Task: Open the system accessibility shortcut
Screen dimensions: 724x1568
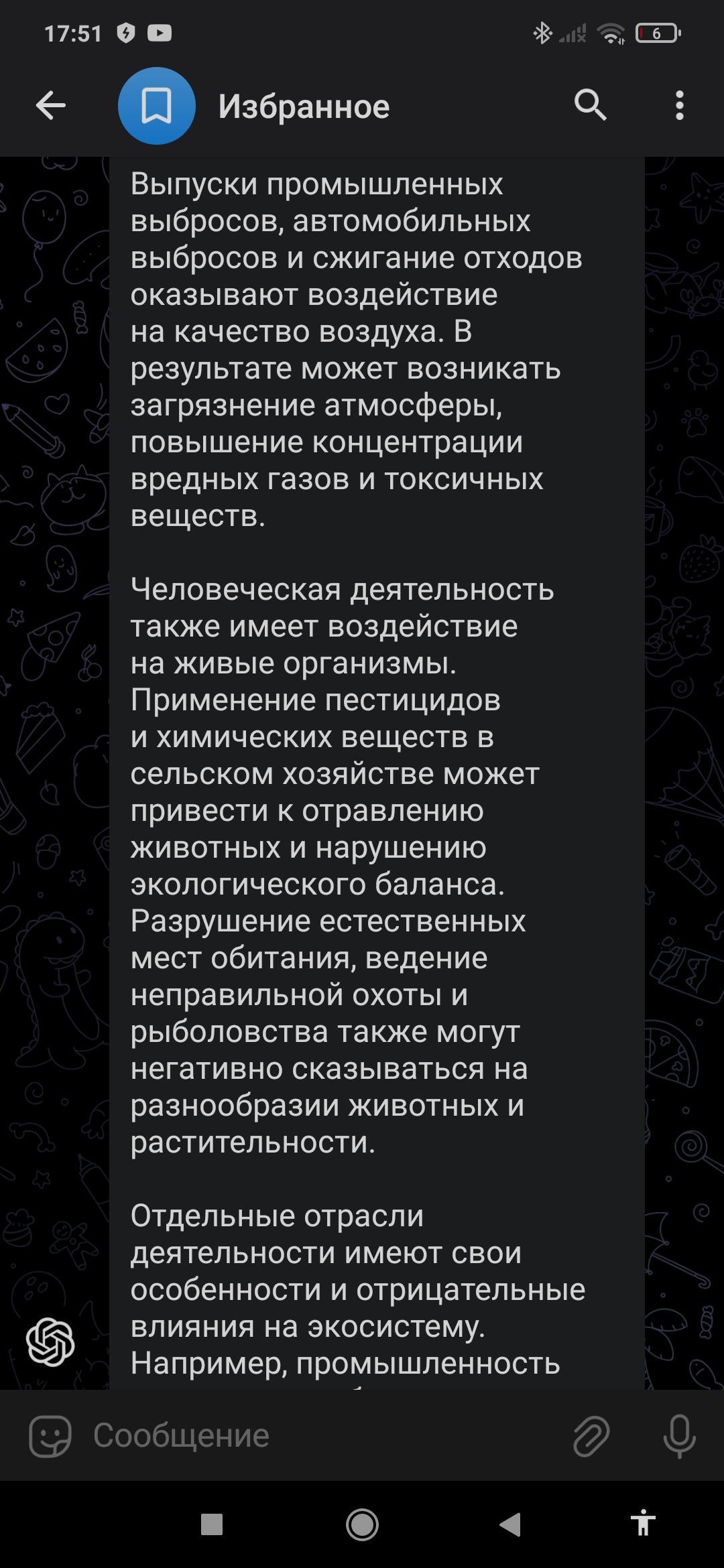Action: 642,1524
